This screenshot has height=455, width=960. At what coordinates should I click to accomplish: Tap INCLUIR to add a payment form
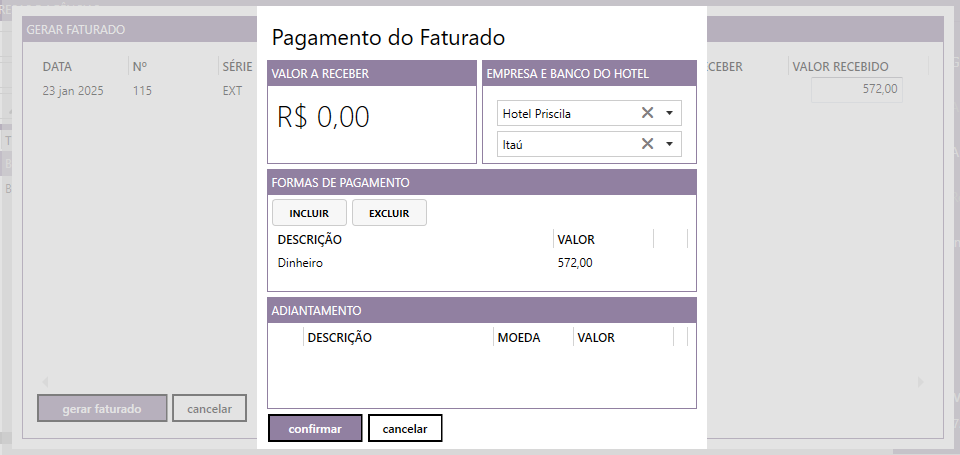click(309, 213)
